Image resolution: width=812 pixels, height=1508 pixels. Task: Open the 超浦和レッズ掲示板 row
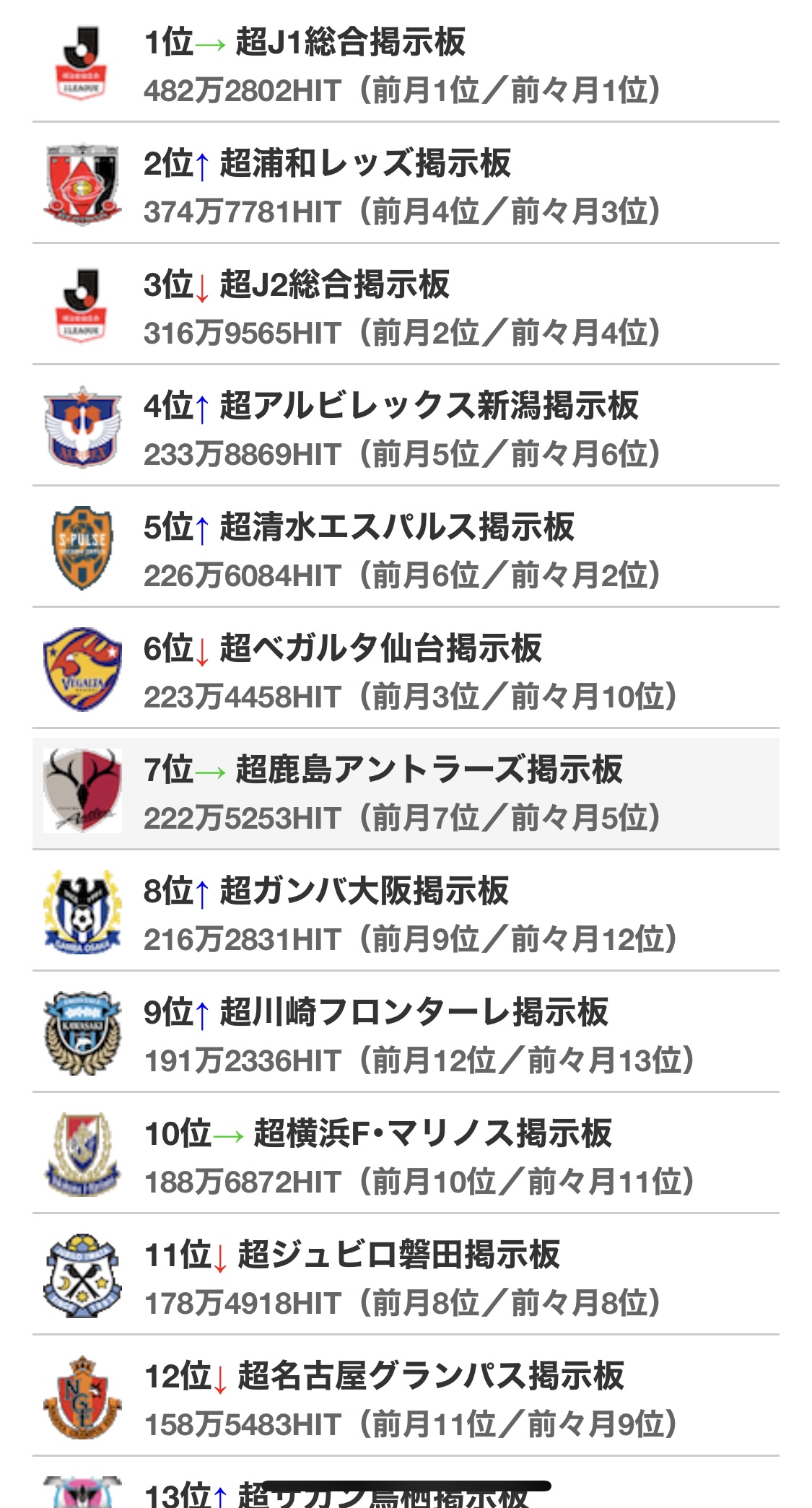click(x=406, y=183)
